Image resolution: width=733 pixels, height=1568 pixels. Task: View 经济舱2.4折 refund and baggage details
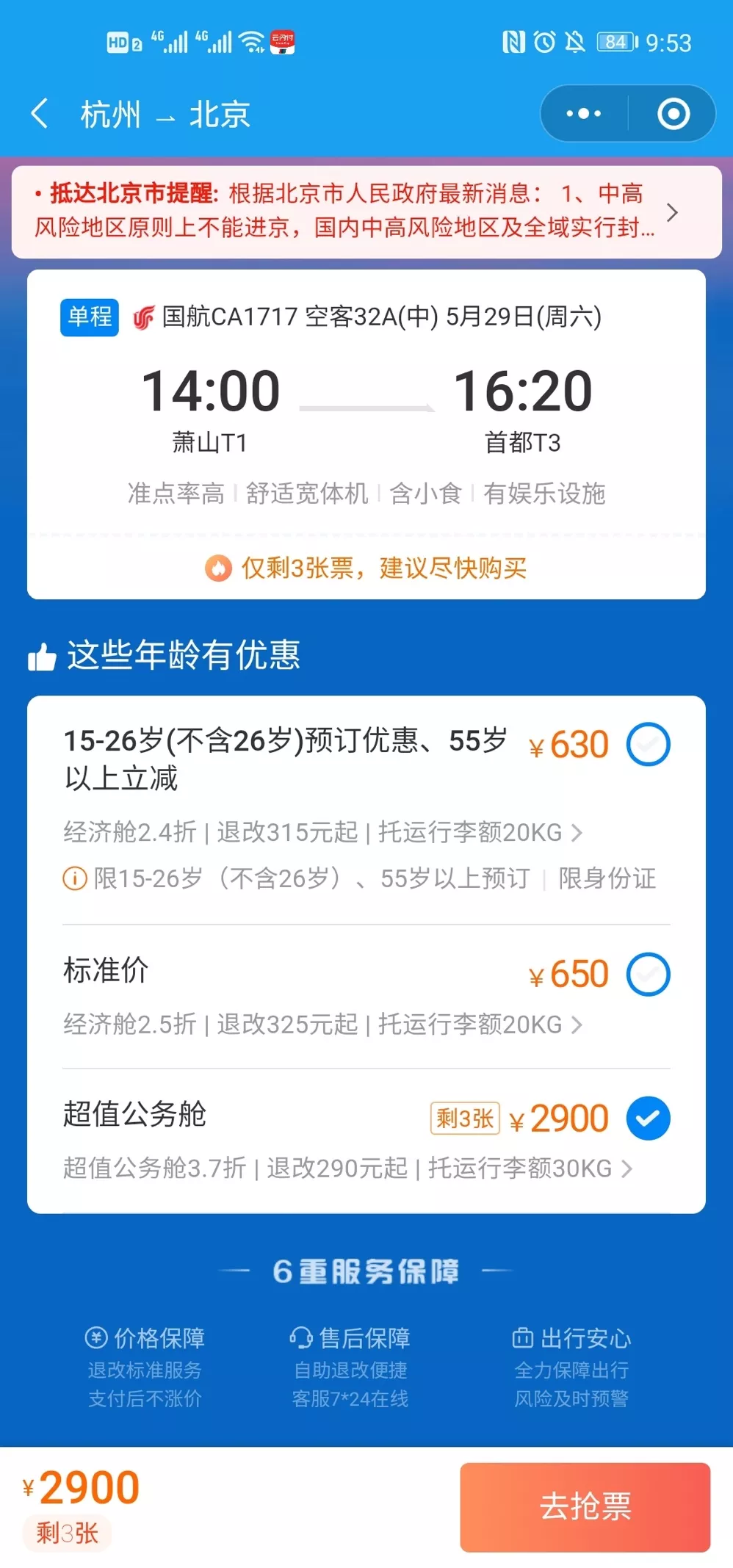[323, 833]
